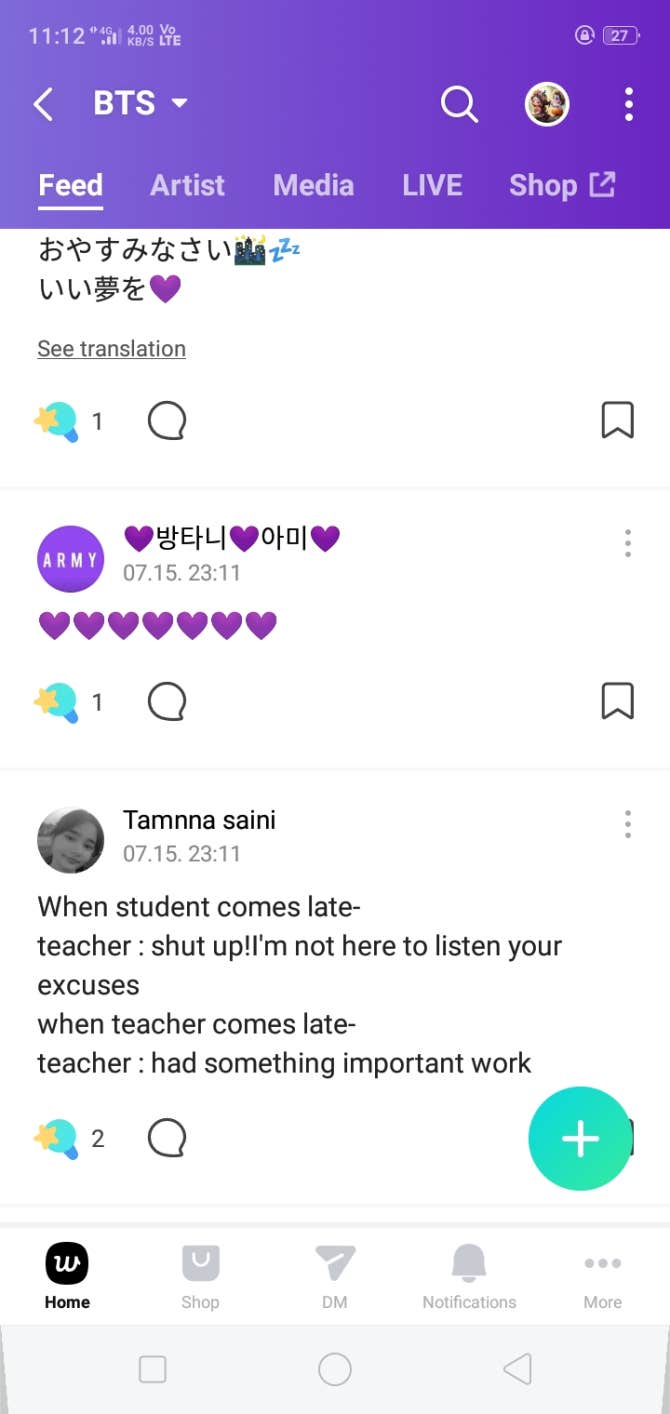The width and height of the screenshot is (670, 1414).
Task: Open the Shop tab link
Action: coord(561,185)
